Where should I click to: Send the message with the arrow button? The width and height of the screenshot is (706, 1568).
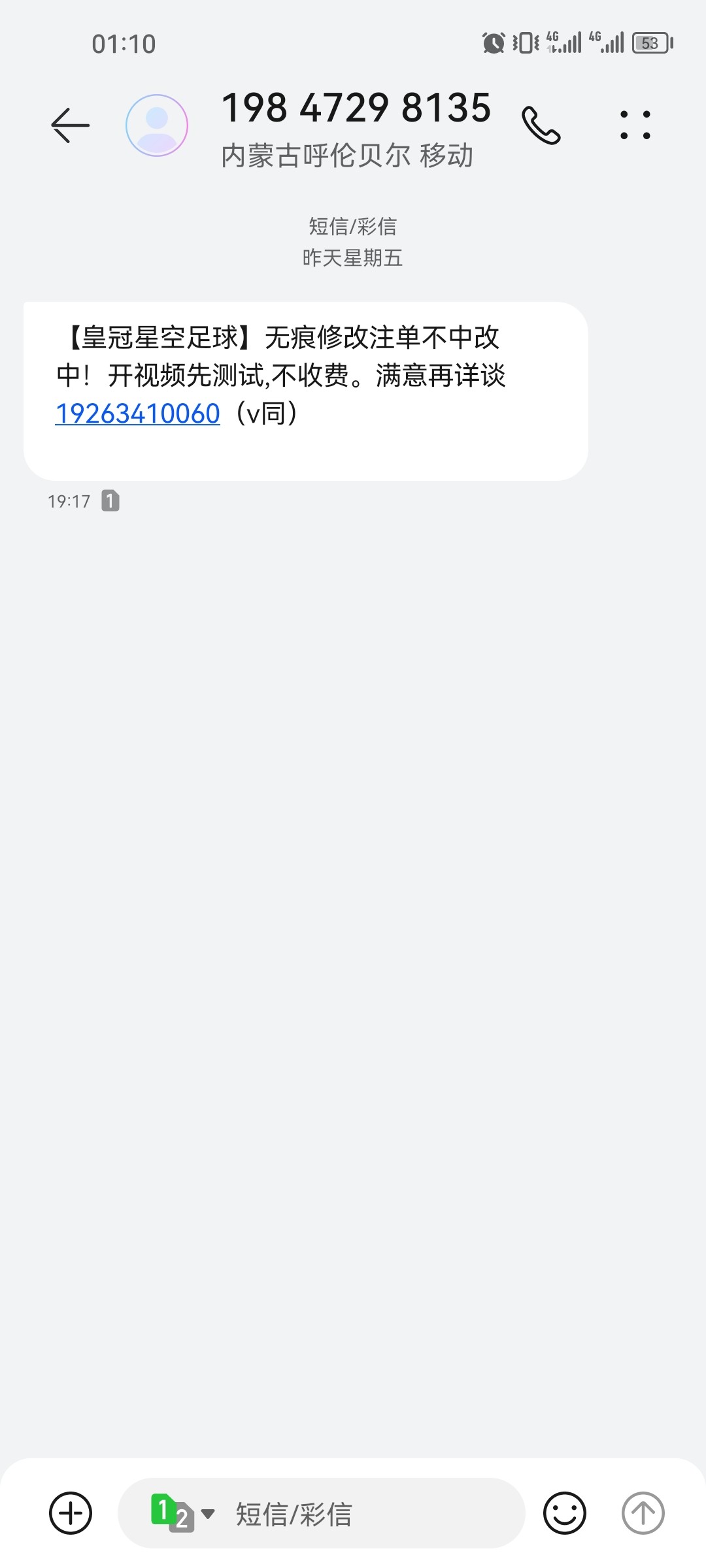pos(643,1512)
